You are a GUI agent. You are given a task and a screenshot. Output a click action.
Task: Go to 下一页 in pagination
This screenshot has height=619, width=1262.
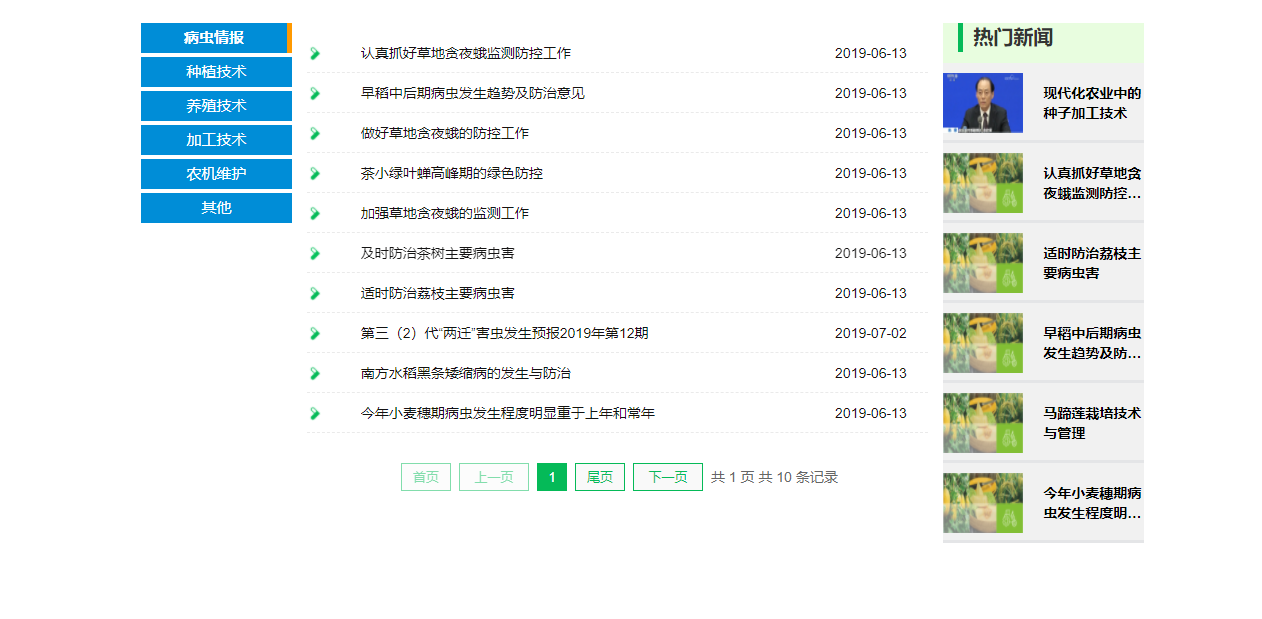click(x=667, y=477)
